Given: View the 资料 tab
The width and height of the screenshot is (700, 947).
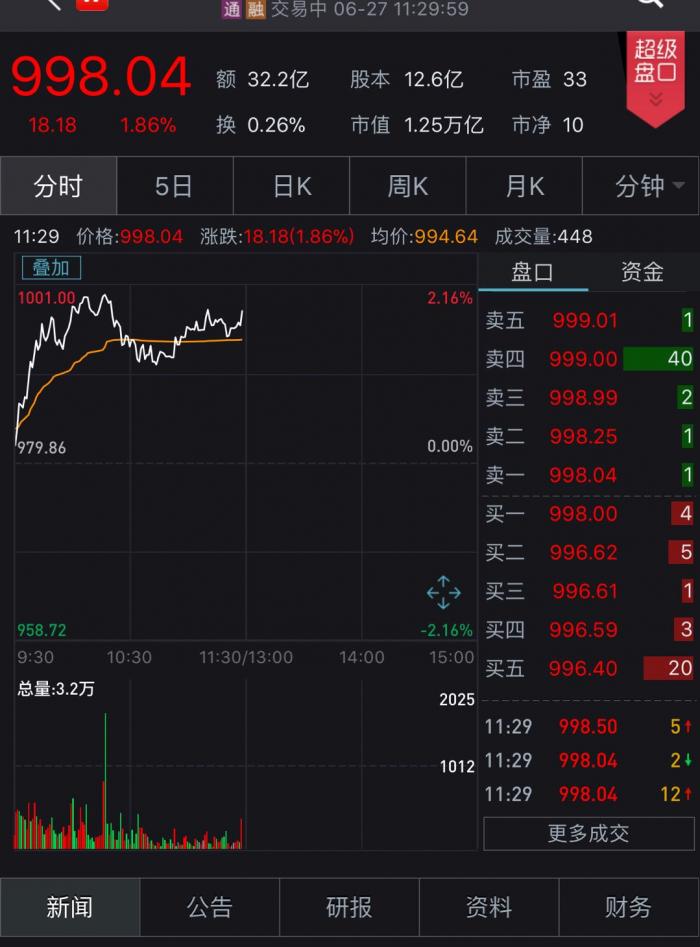Looking at the screenshot, I should 489,907.
